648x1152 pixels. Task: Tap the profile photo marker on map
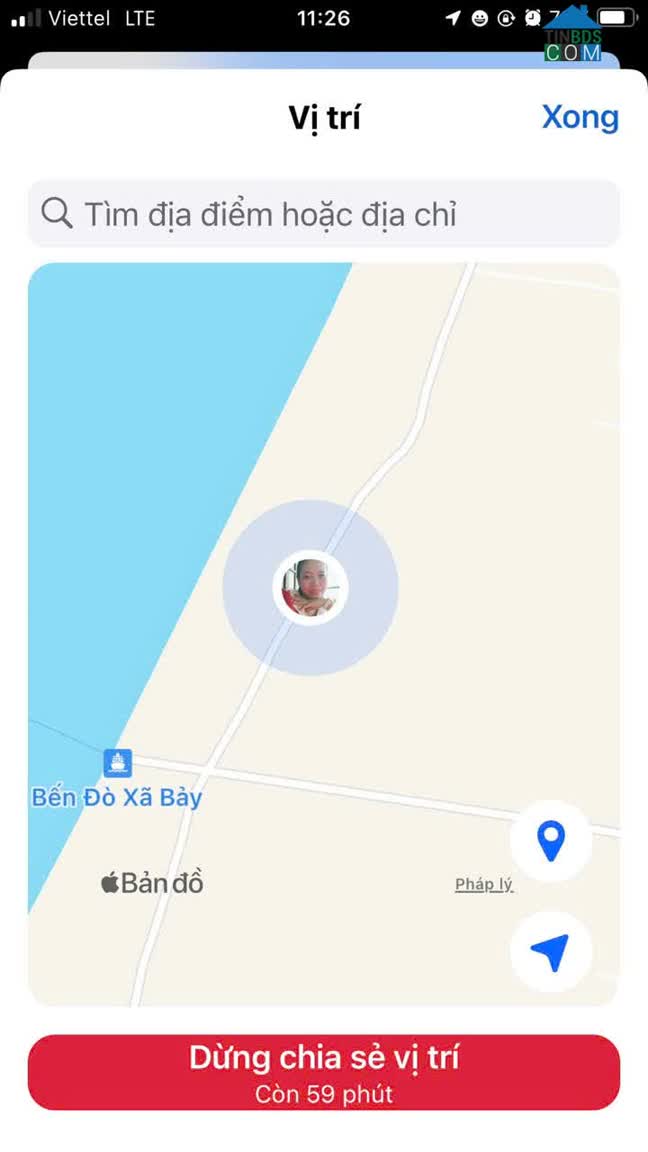click(x=310, y=588)
